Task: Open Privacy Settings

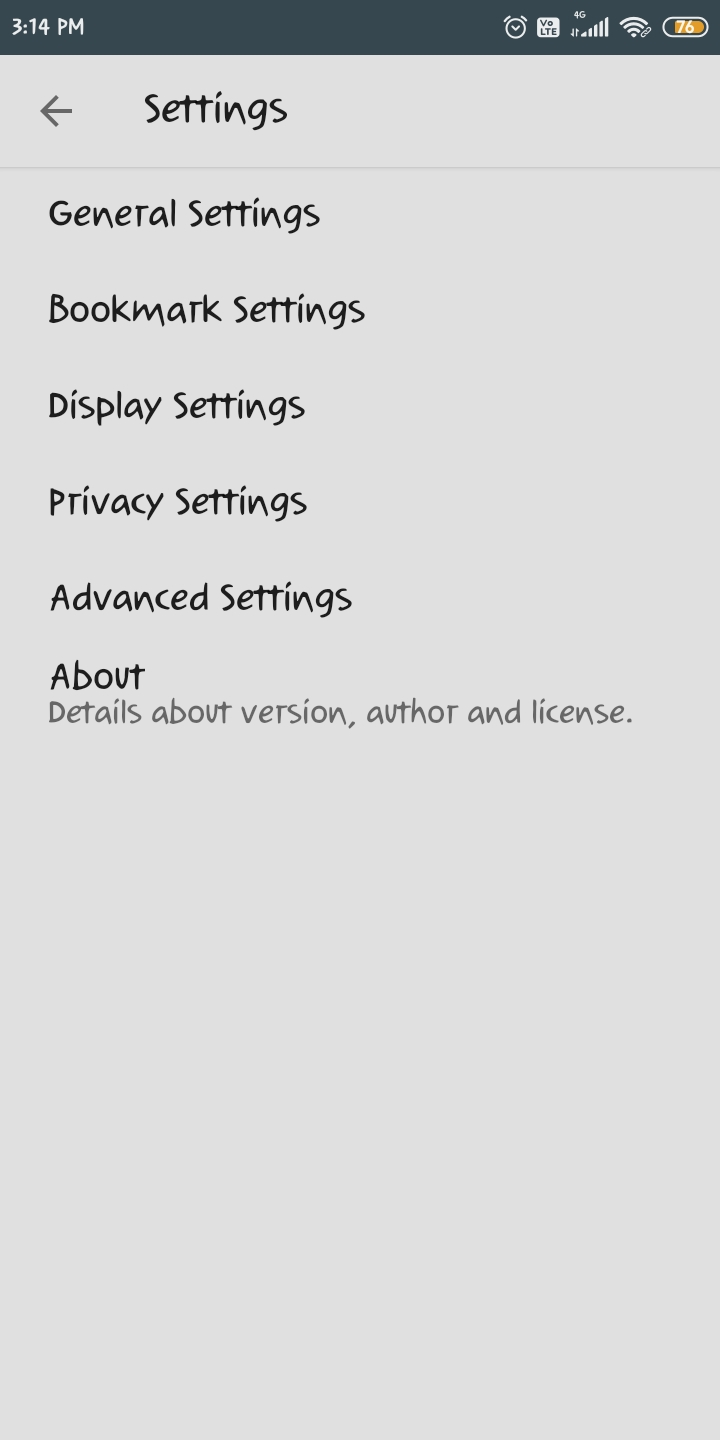Action: coord(178,502)
